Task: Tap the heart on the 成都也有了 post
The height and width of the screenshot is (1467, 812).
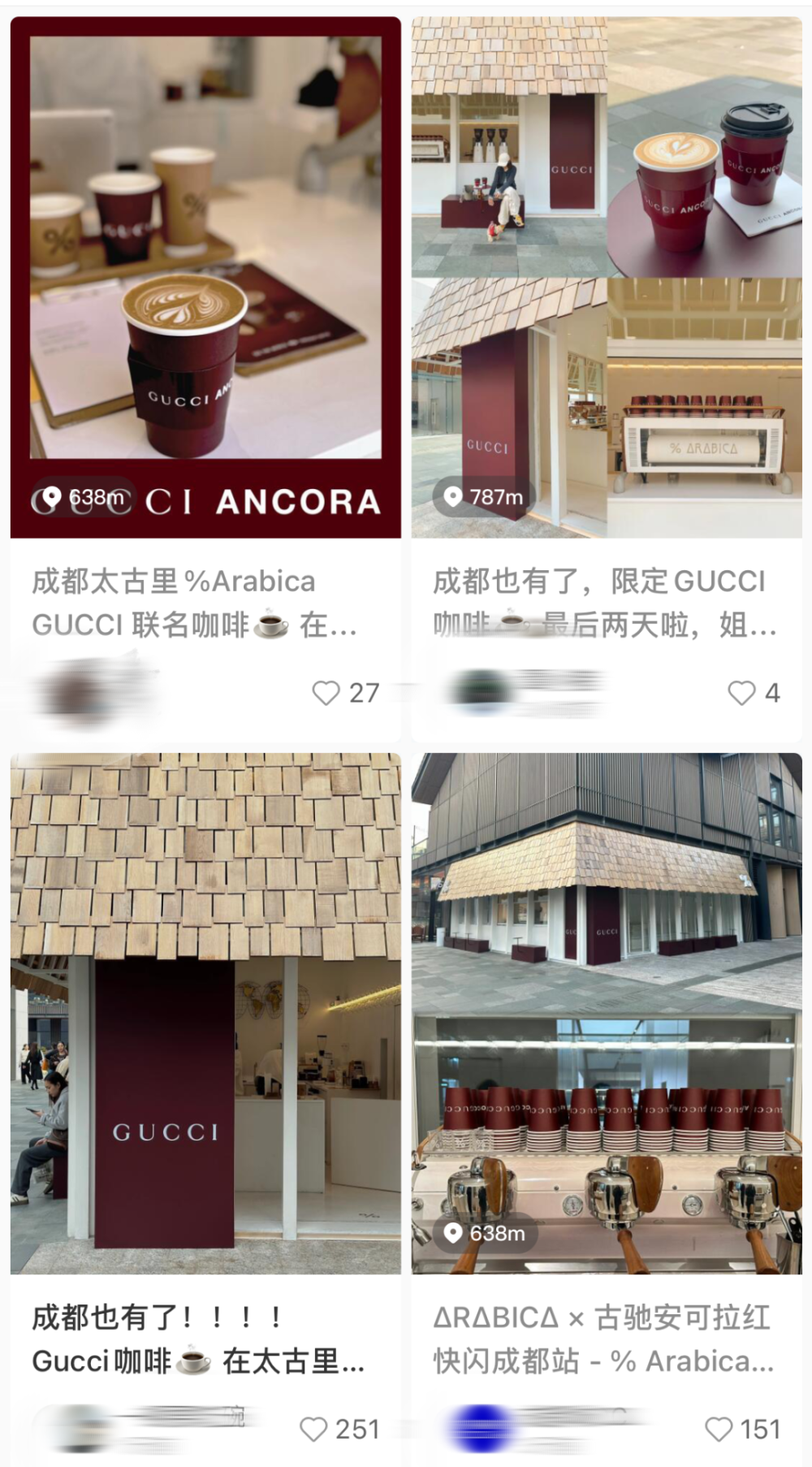Action: (313, 1429)
